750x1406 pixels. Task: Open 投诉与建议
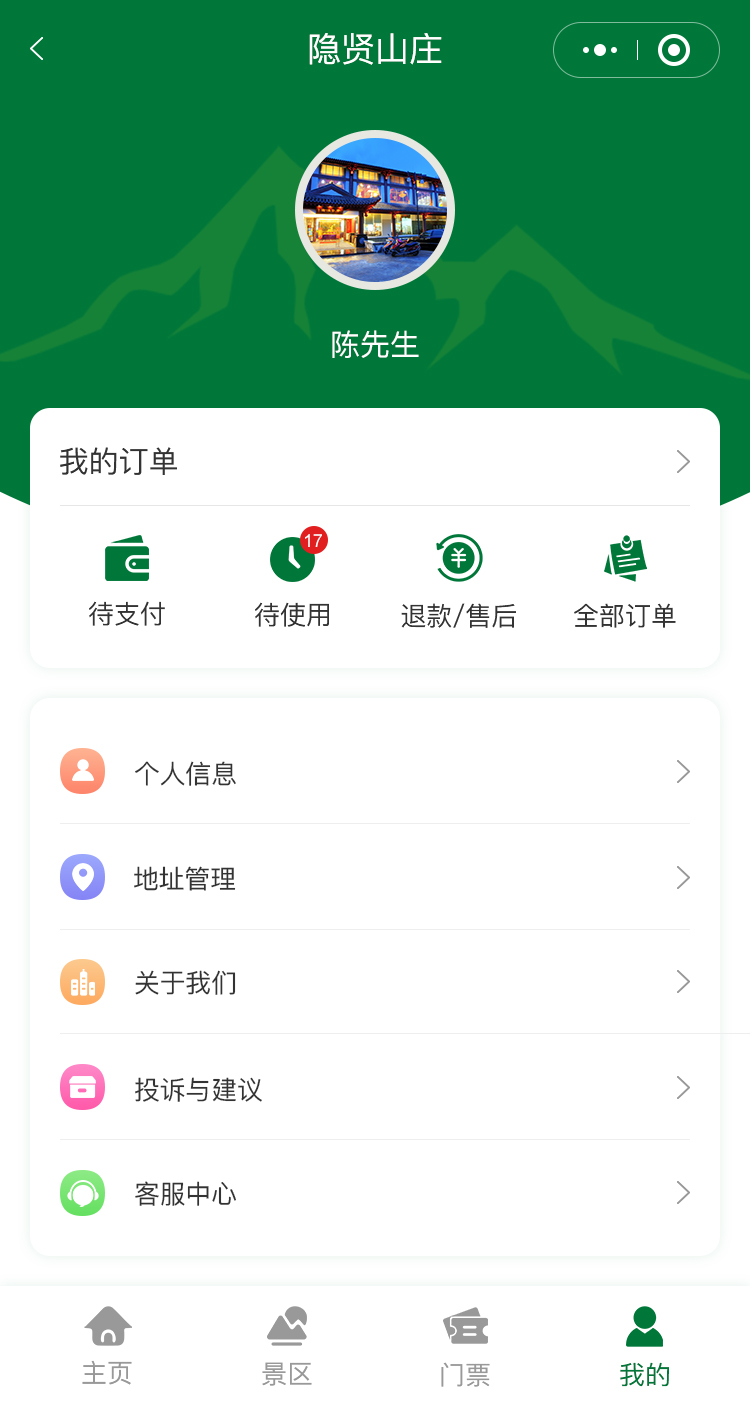375,1088
